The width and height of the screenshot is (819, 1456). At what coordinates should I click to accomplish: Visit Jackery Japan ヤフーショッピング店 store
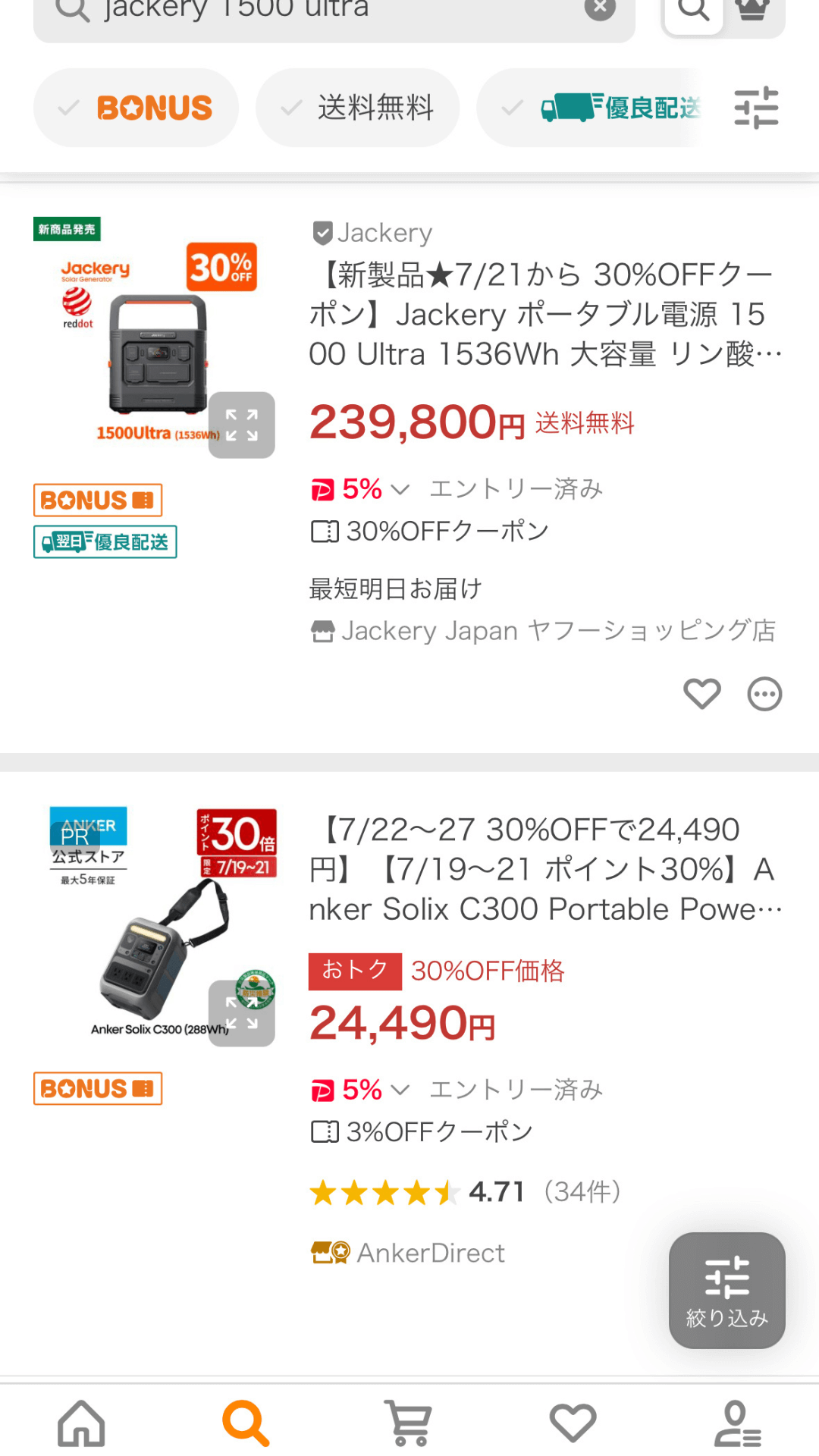point(543,631)
